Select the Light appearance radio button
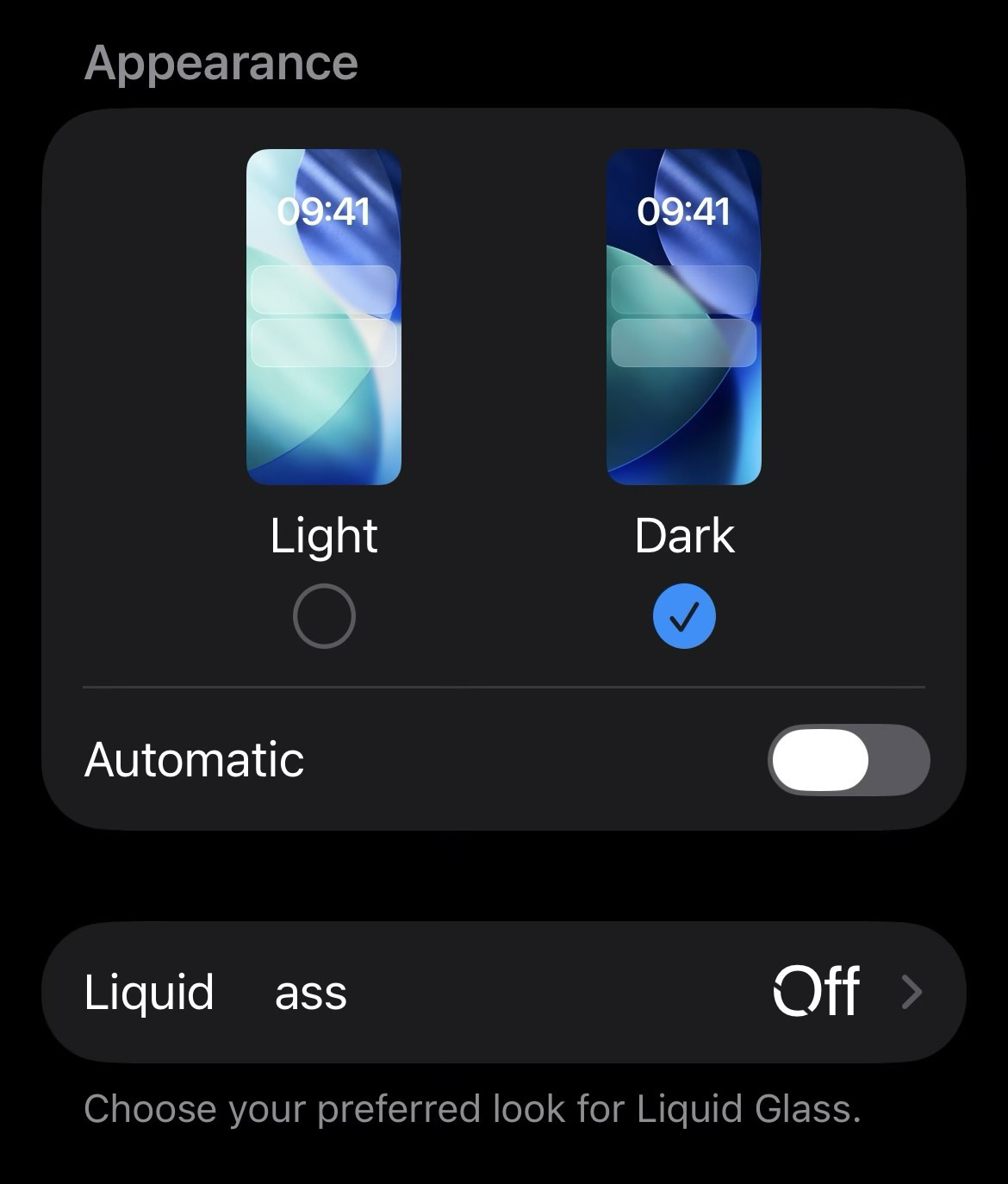Viewport: 1008px width, 1184px height. (x=324, y=616)
